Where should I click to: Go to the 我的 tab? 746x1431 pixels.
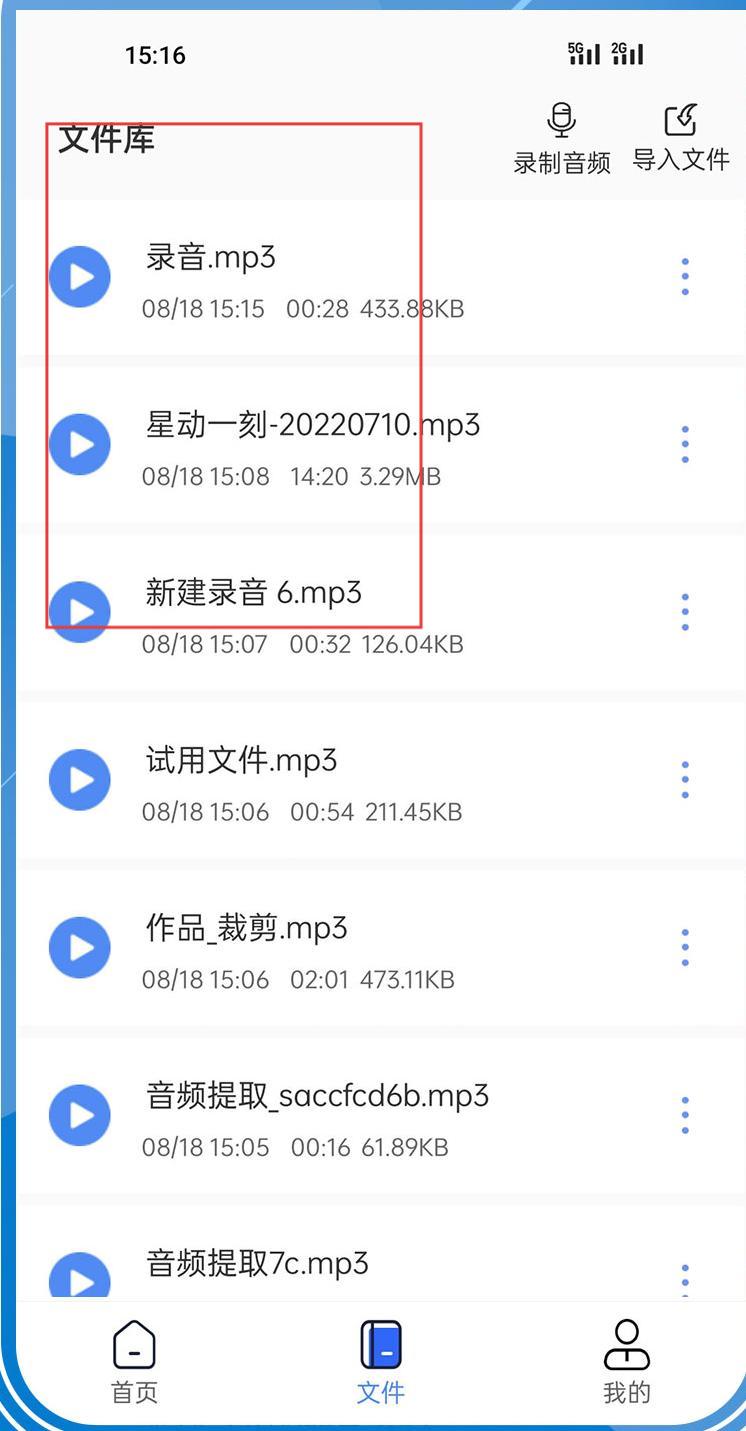[627, 1361]
